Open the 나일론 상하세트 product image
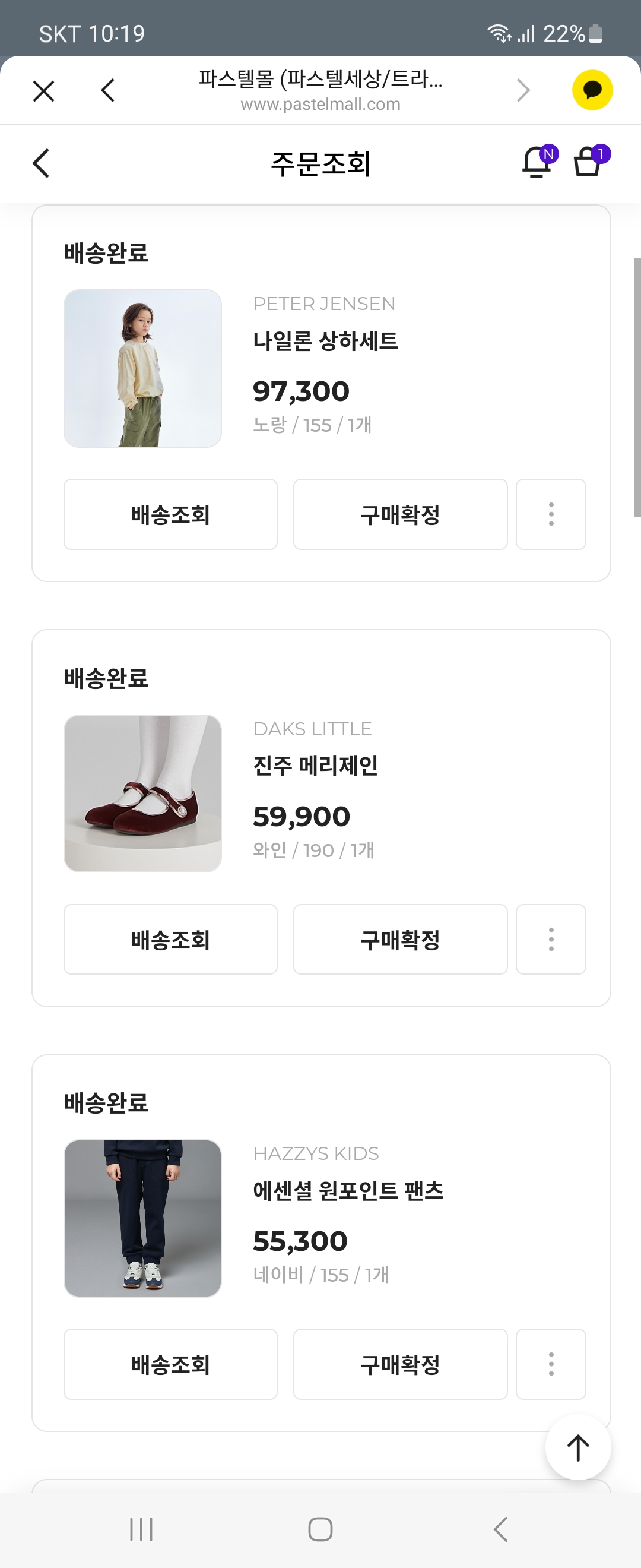Screen dimensions: 641x1568 [142, 368]
